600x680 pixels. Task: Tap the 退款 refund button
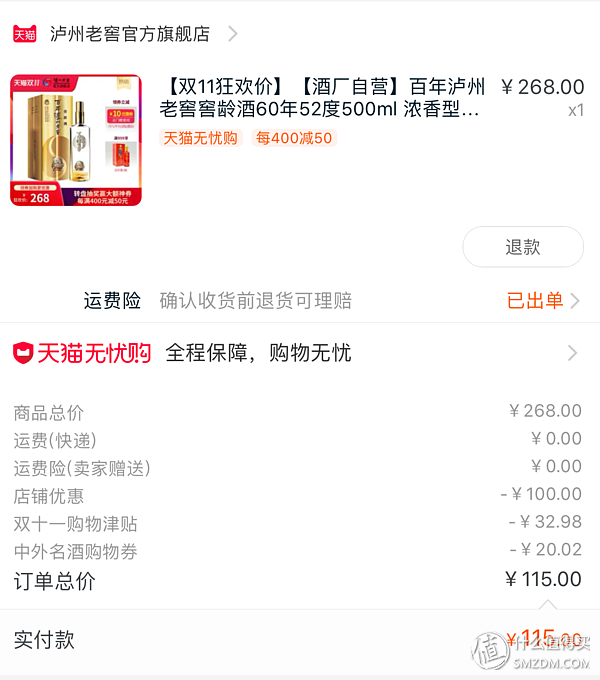point(522,247)
